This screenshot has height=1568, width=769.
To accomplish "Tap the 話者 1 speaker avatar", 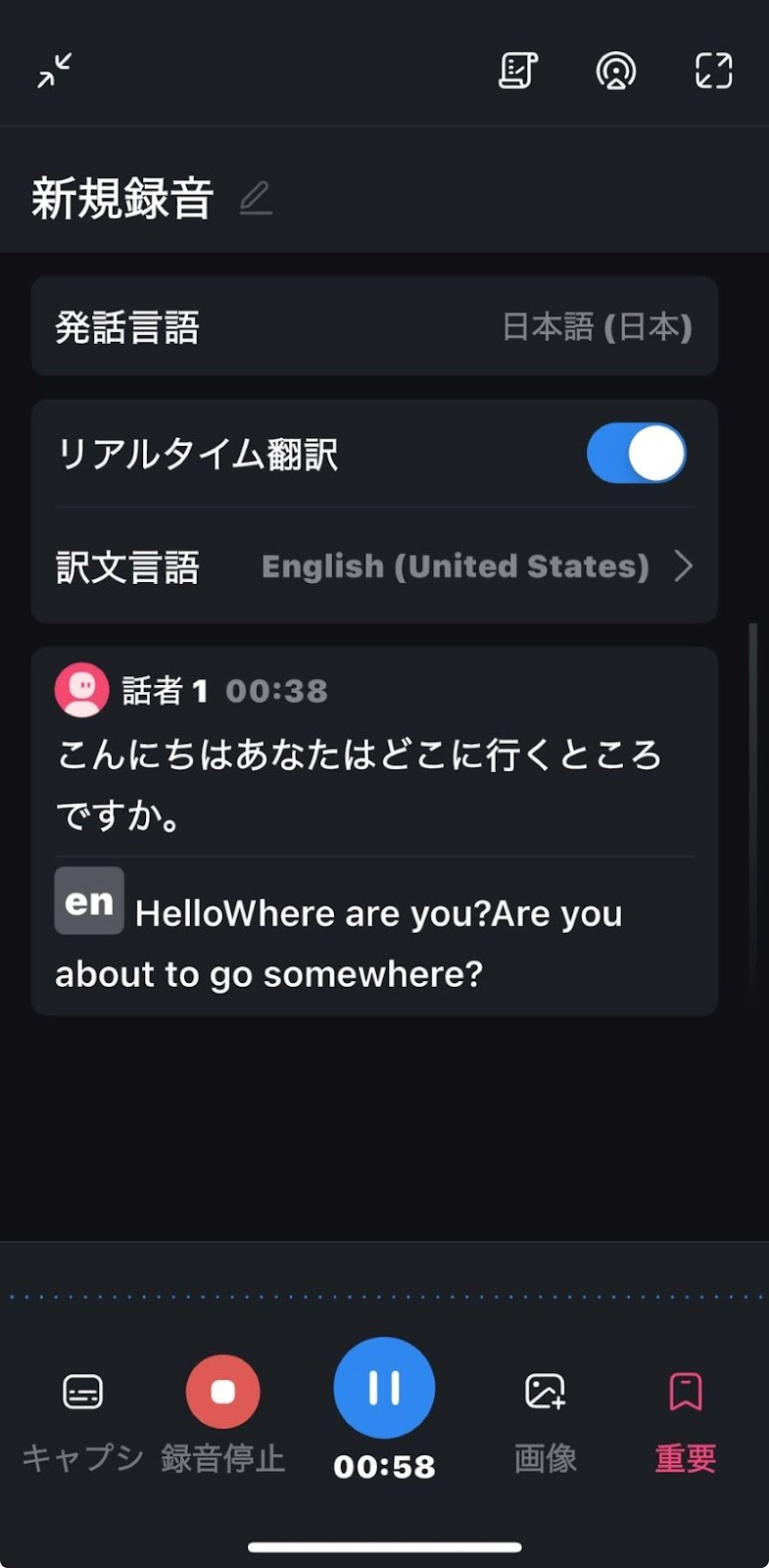I will (x=81, y=689).
